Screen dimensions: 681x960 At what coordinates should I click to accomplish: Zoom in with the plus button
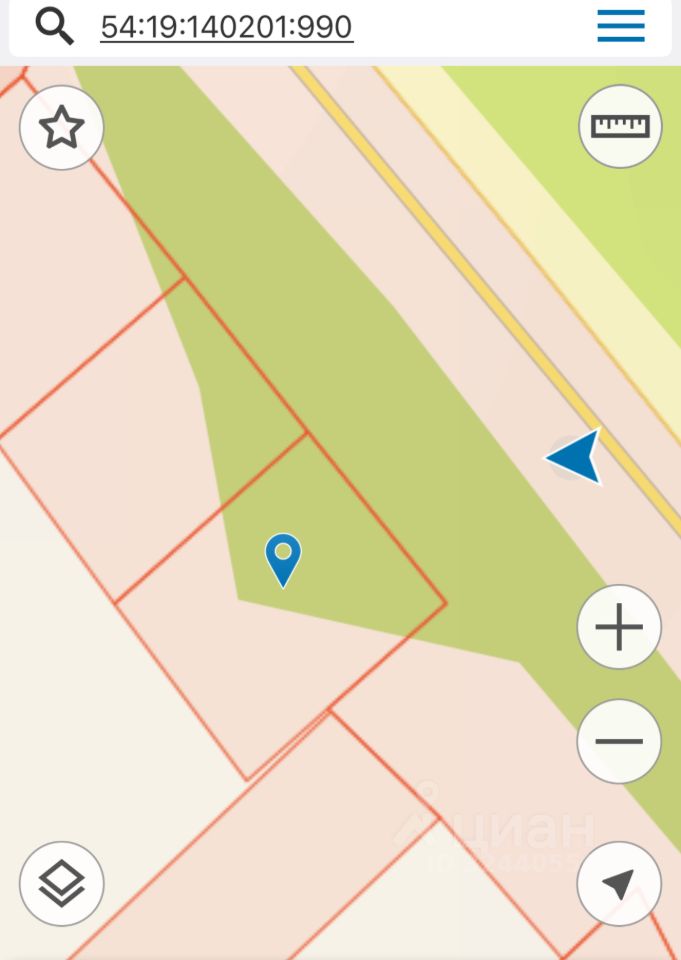click(x=619, y=628)
